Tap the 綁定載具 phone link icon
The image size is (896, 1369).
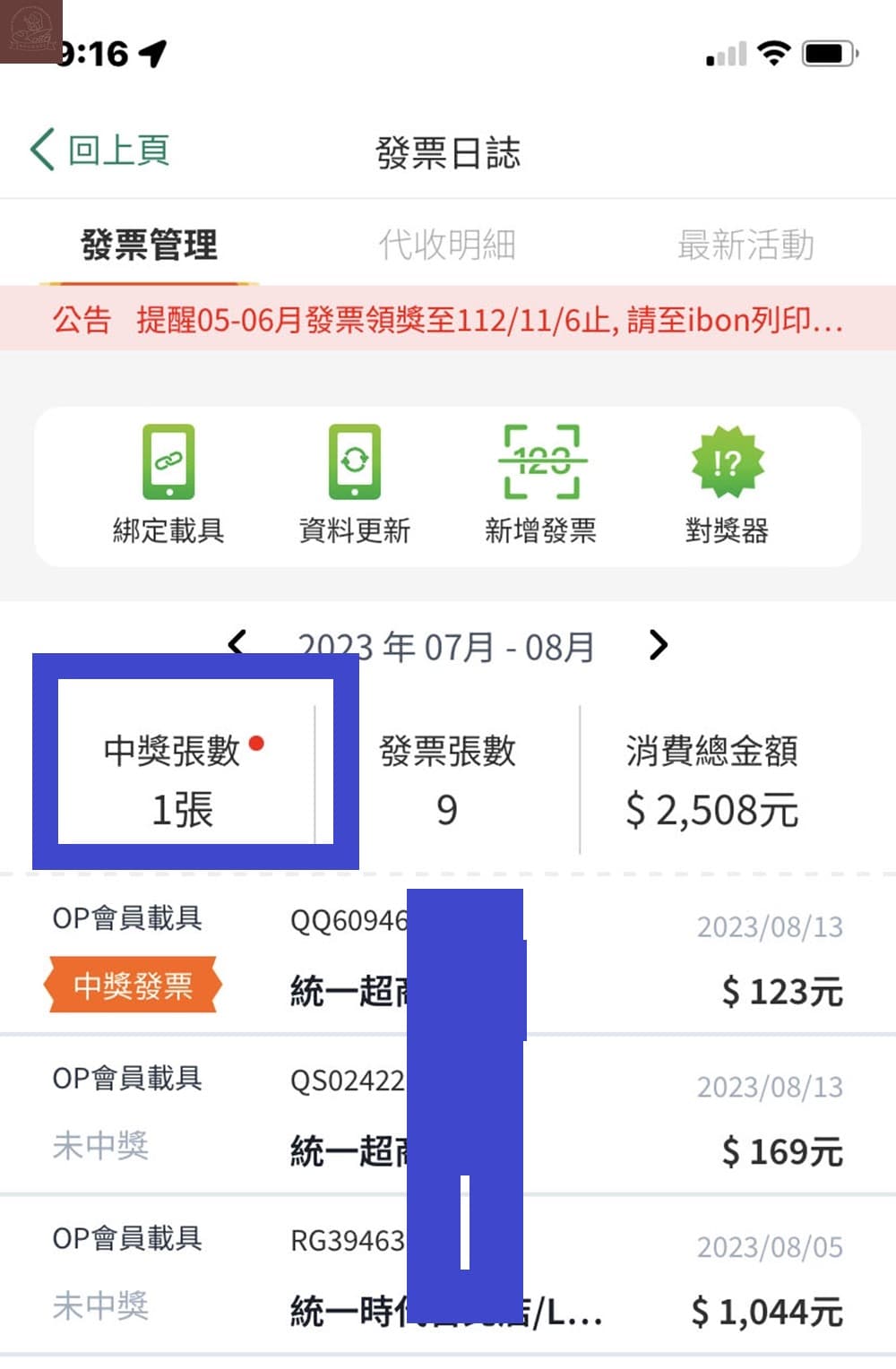tap(167, 461)
